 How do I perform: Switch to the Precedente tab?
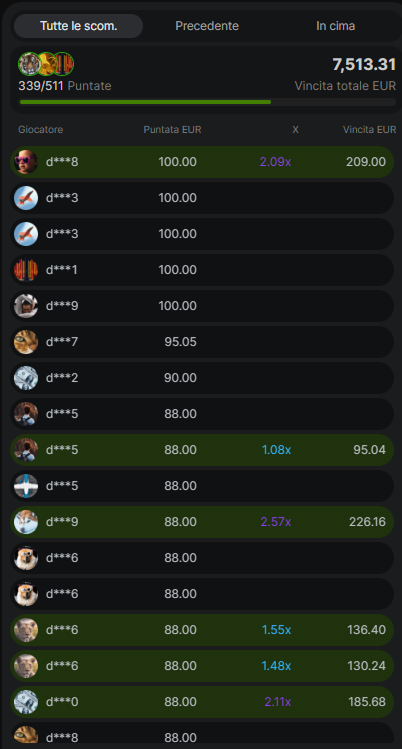point(207,26)
